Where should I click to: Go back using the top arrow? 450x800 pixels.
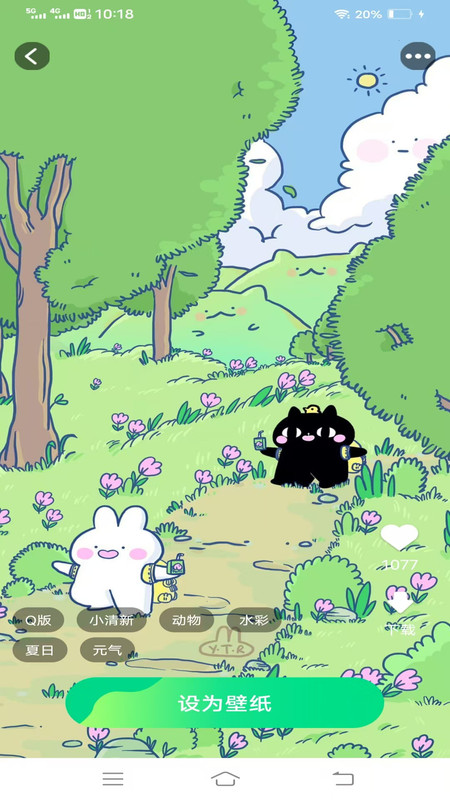(x=32, y=56)
